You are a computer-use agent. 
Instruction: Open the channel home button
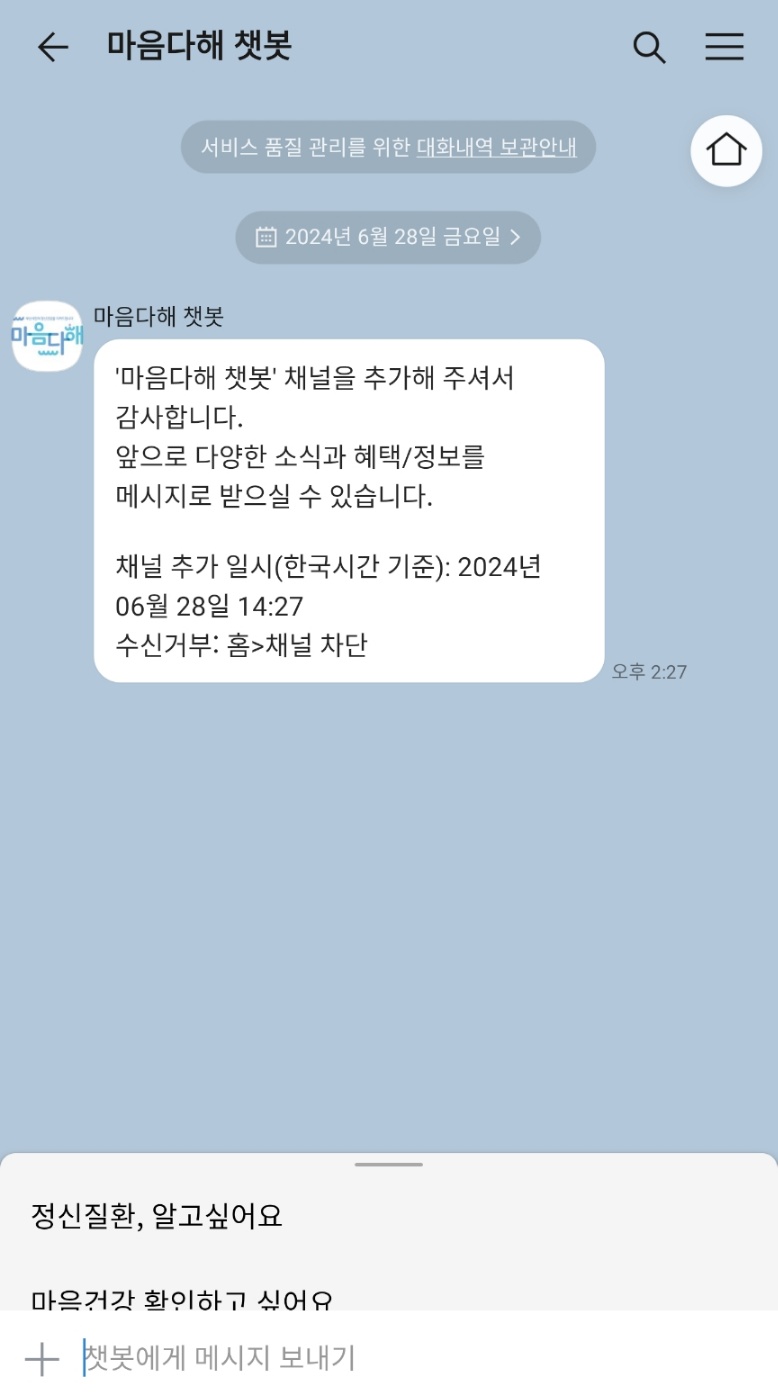point(726,150)
